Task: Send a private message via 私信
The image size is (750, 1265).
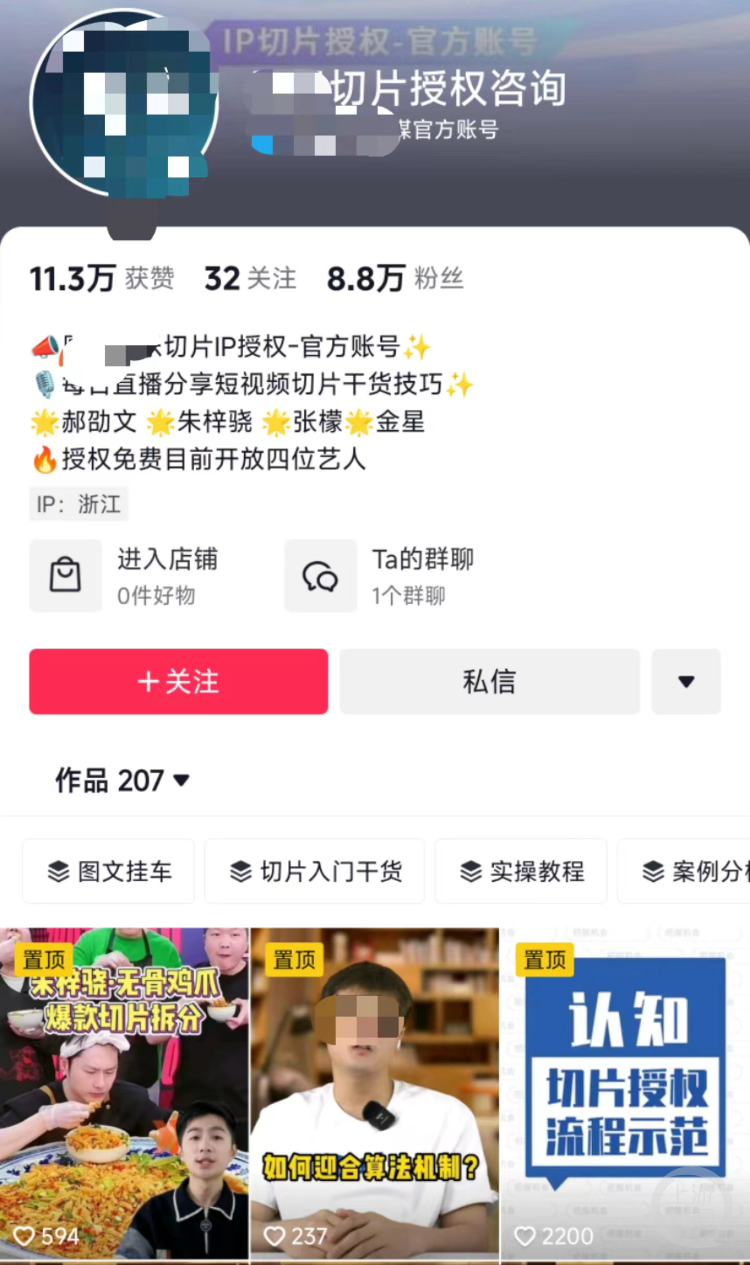Action: point(489,682)
